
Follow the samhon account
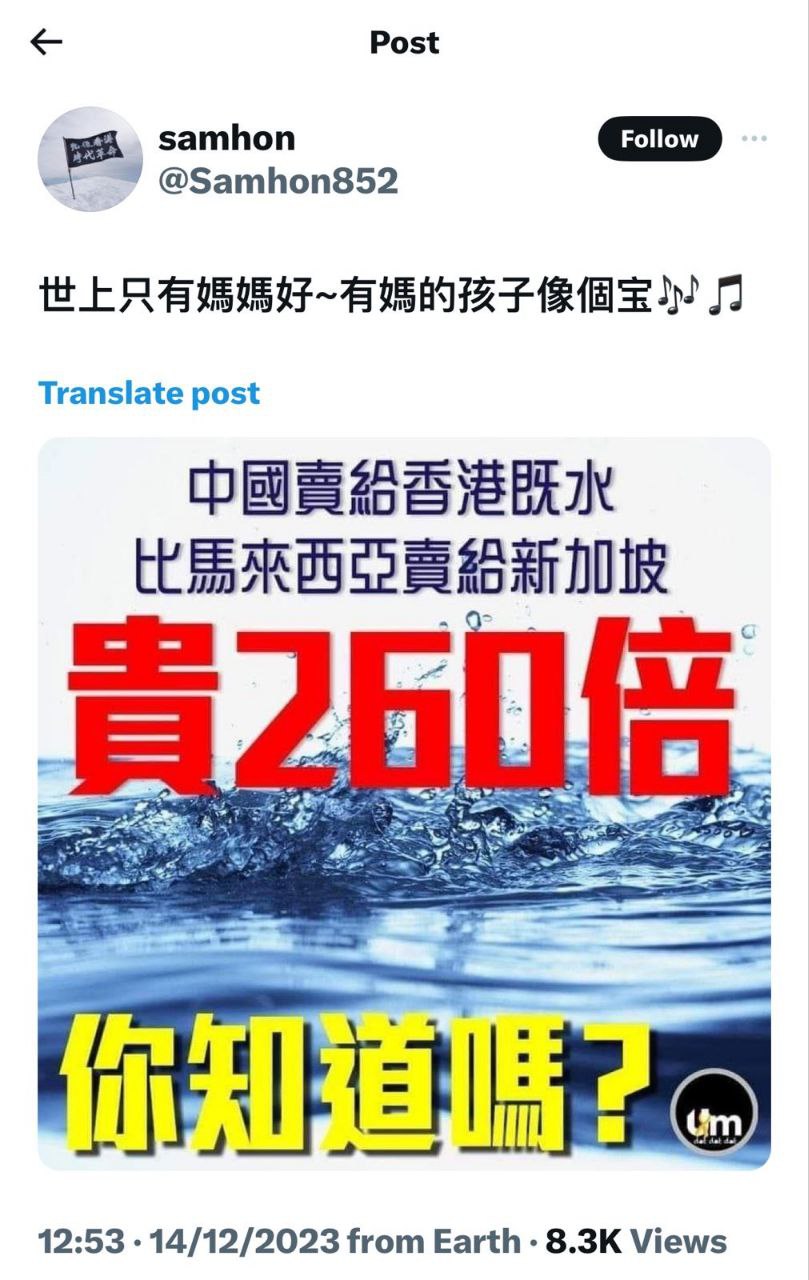pos(659,139)
